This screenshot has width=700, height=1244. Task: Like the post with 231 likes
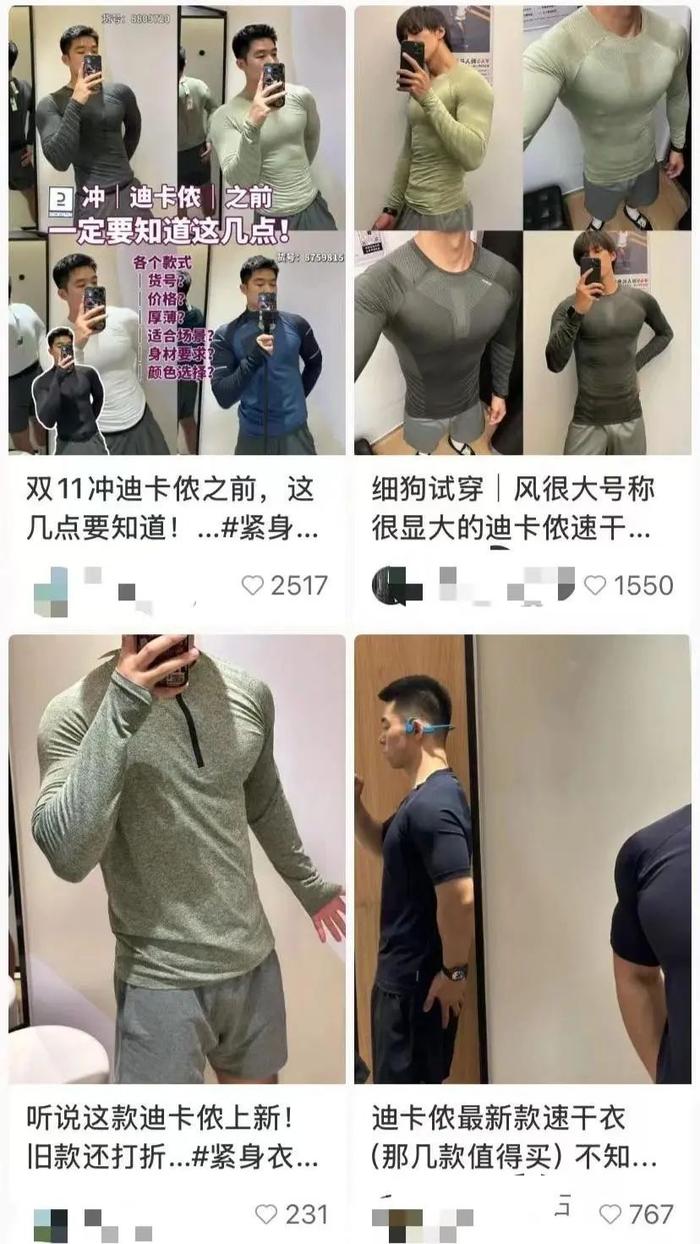coord(266,1214)
